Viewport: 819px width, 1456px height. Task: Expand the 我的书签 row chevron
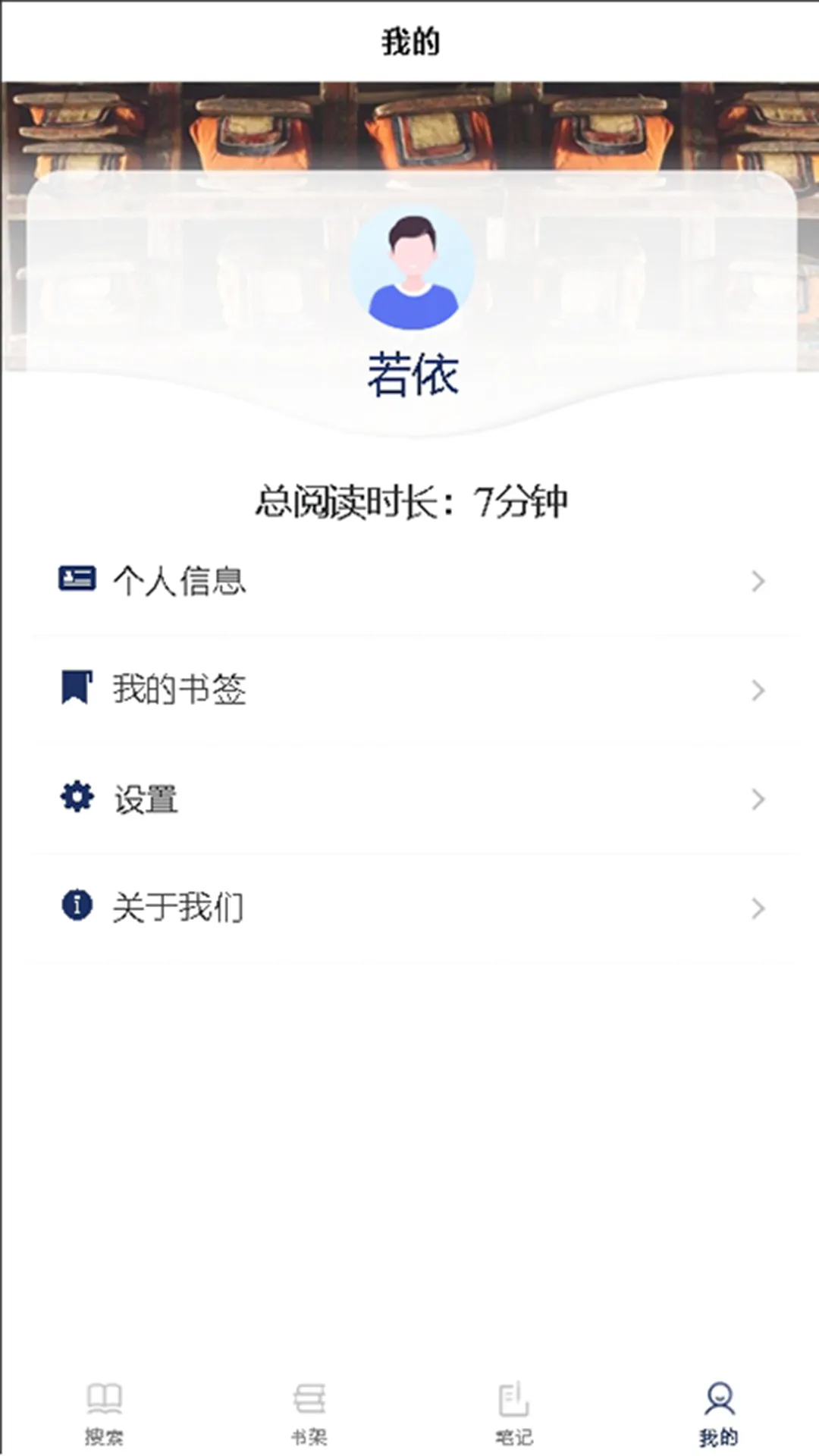coord(758,691)
